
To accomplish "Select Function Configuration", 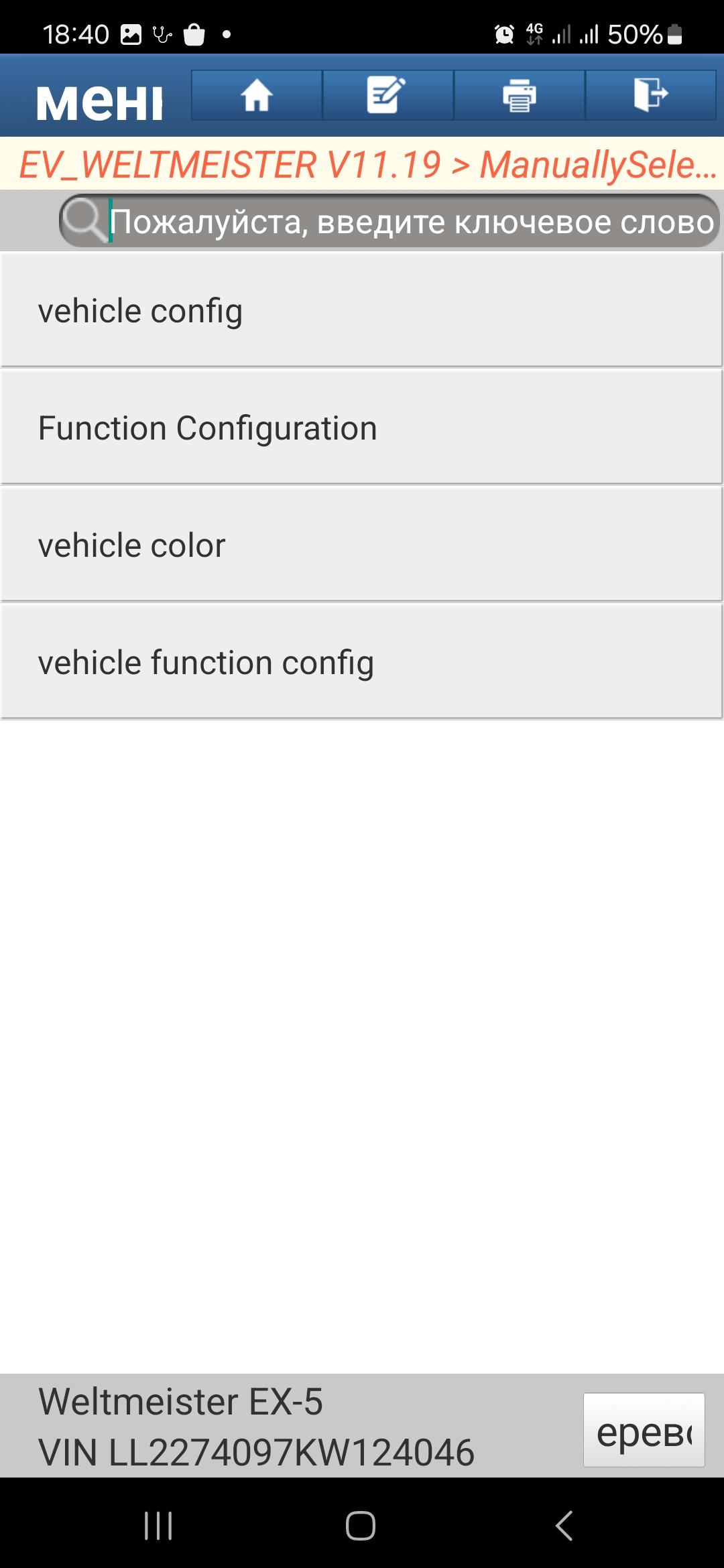I will click(361, 428).
